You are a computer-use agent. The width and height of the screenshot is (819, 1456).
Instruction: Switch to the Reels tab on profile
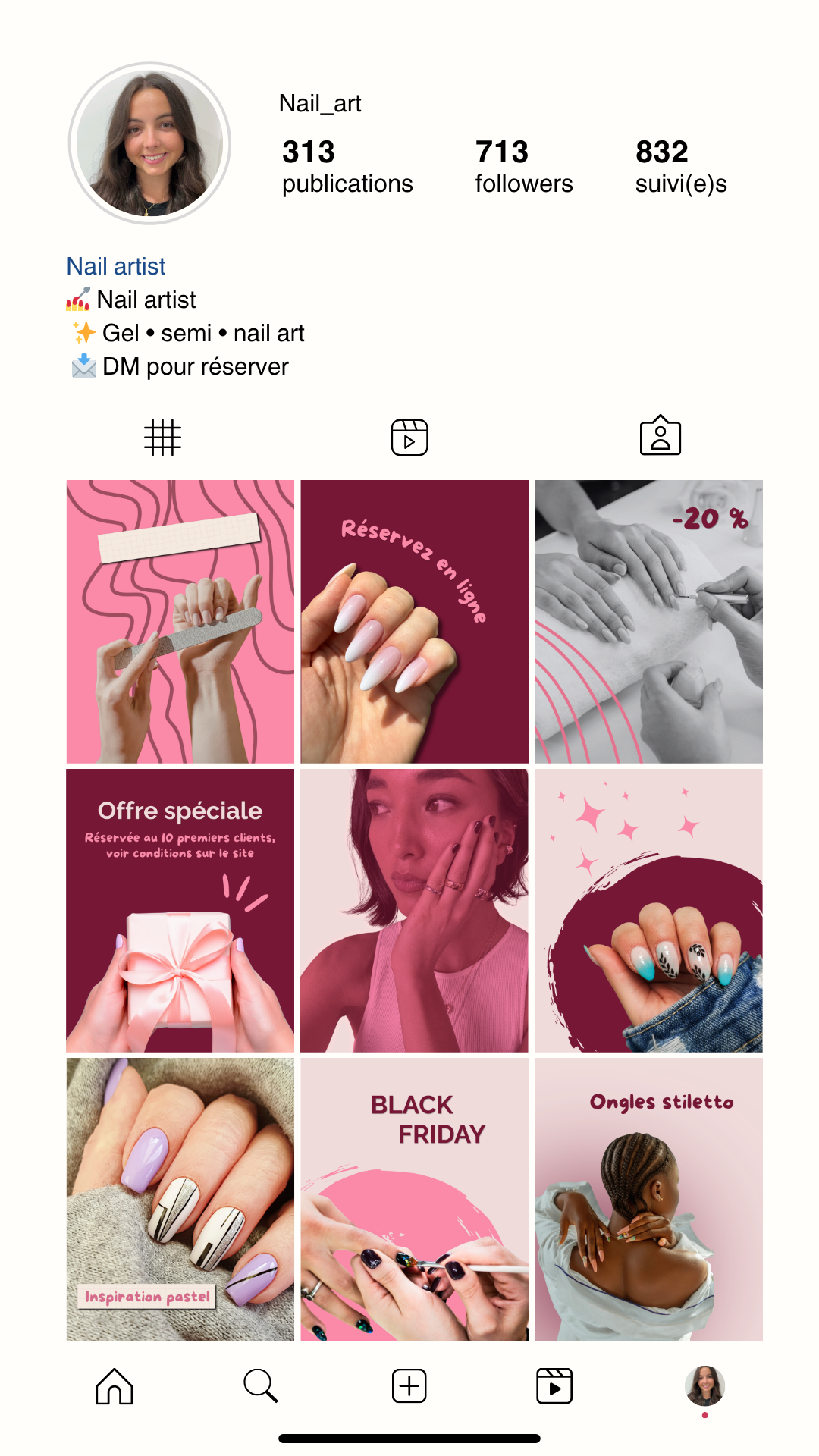tap(409, 438)
